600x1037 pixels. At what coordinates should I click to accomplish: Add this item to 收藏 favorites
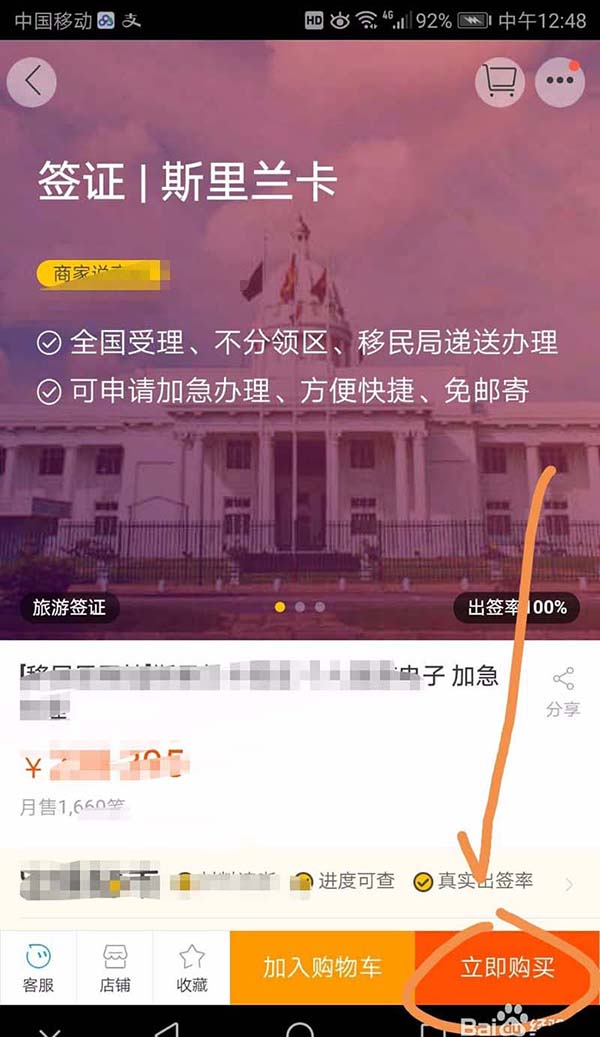[192, 967]
